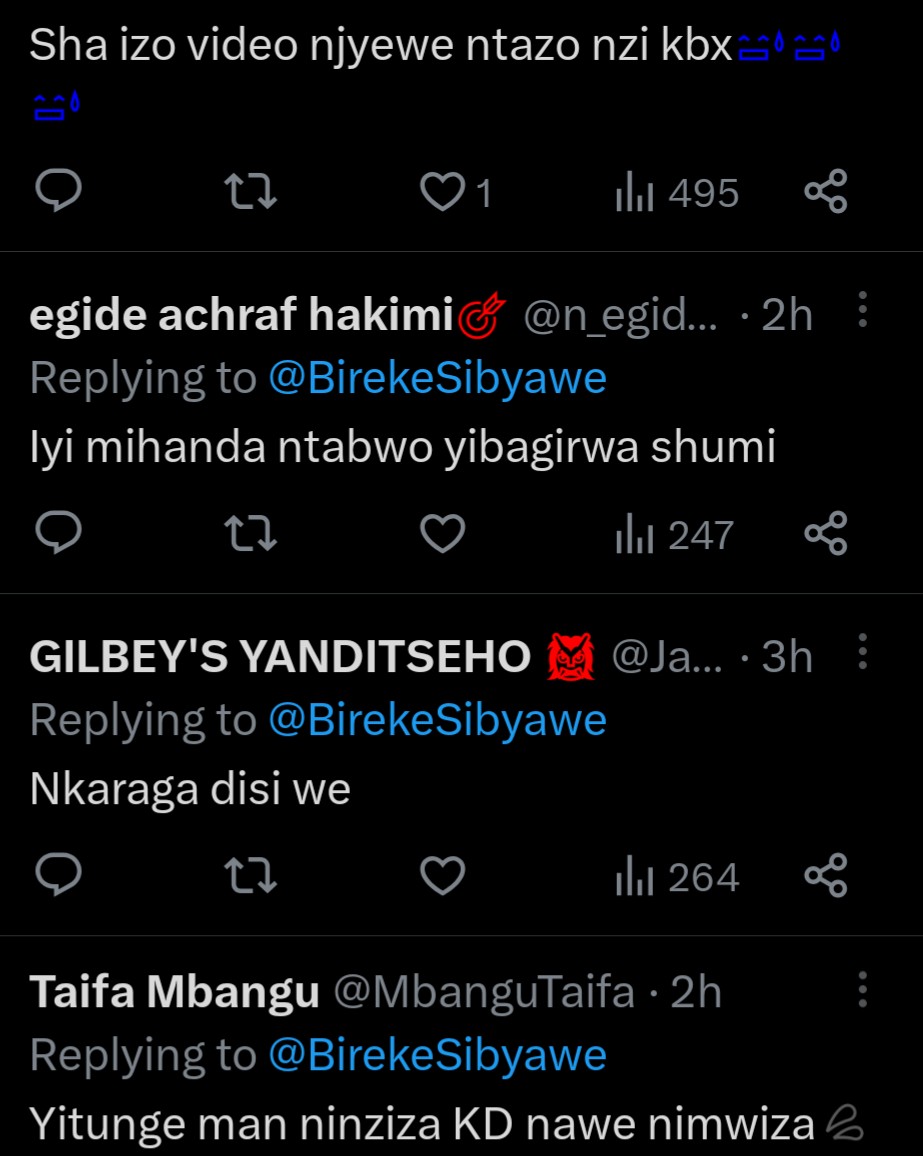
Task: Reply to the 'Sha izo video' tweet
Action: click(x=58, y=191)
